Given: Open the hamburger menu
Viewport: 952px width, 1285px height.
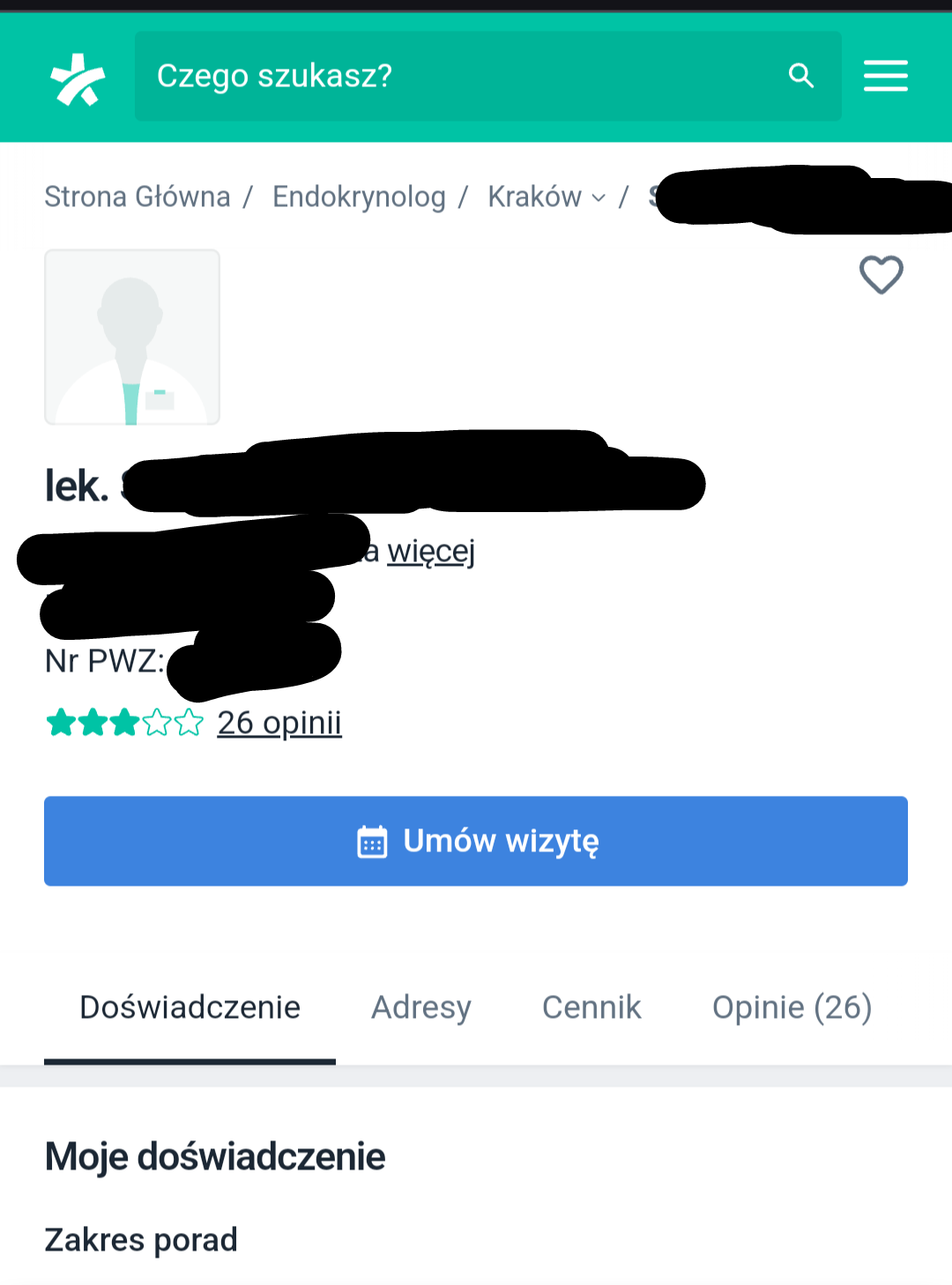Looking at the screenshot, I should (885, 76).
